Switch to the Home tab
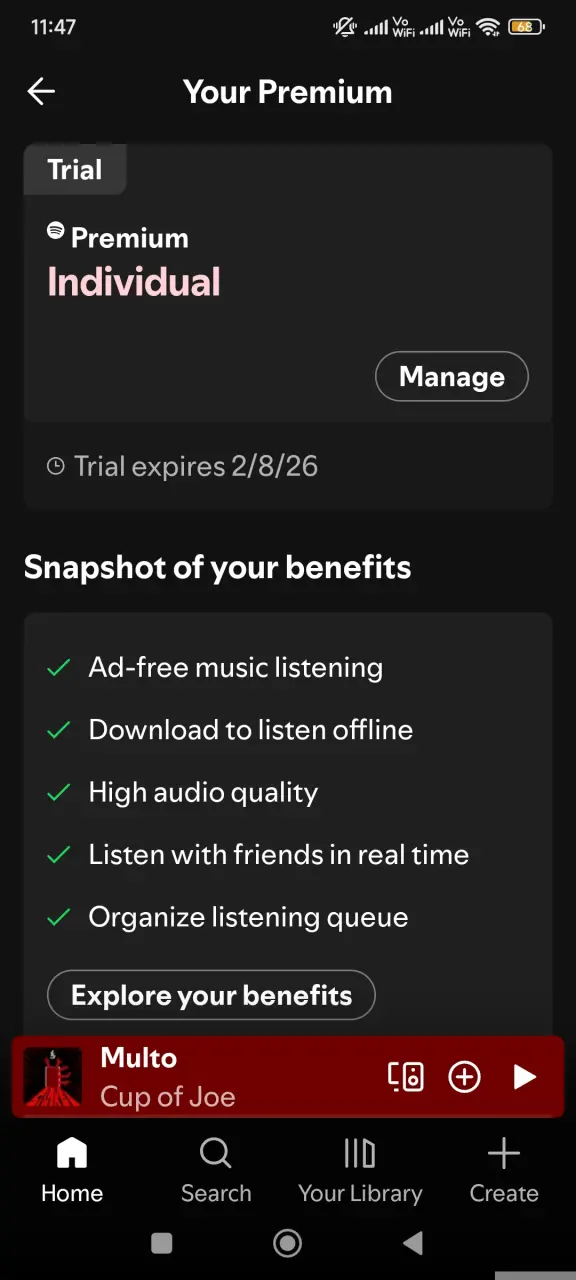 (72, 1170)
